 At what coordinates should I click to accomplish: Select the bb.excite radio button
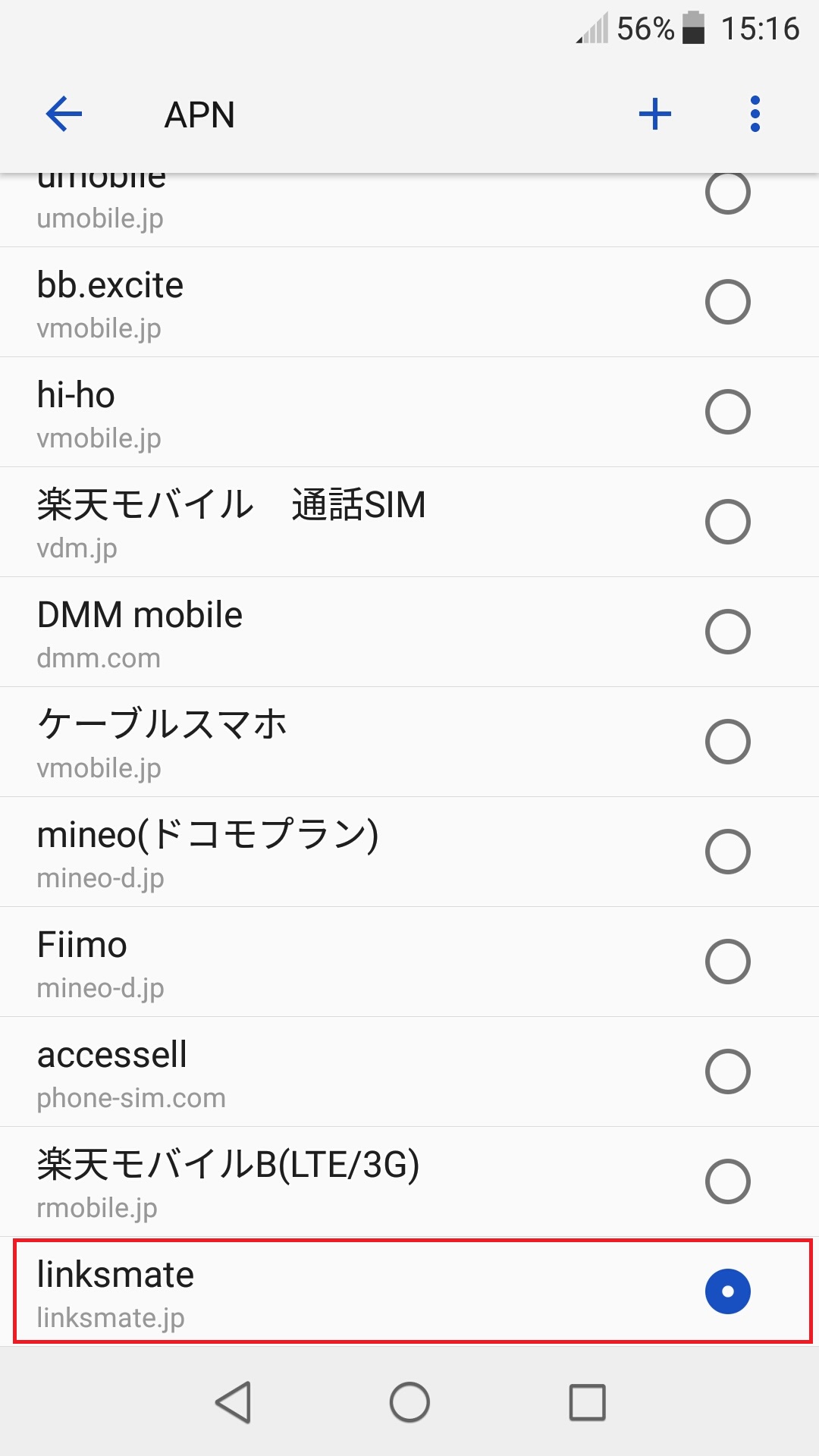pyautogui.click(x=728, y=302)
